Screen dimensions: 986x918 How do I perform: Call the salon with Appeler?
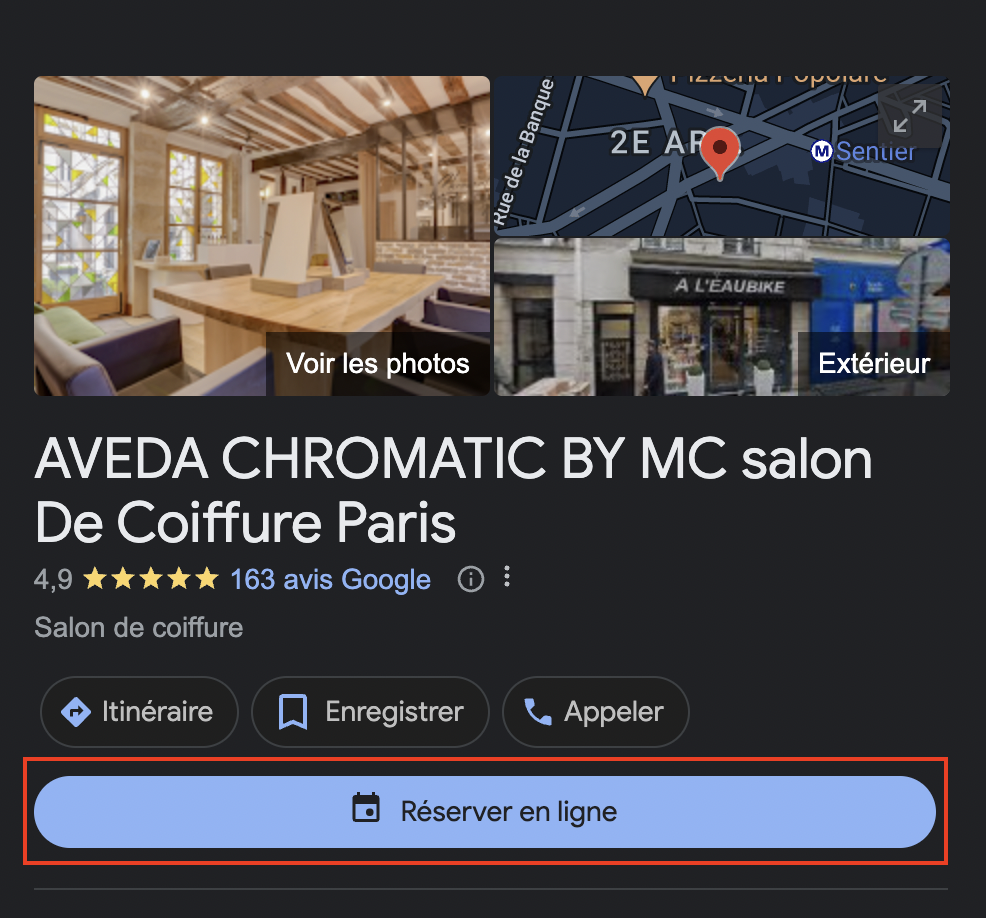click(x=595, y=712)
